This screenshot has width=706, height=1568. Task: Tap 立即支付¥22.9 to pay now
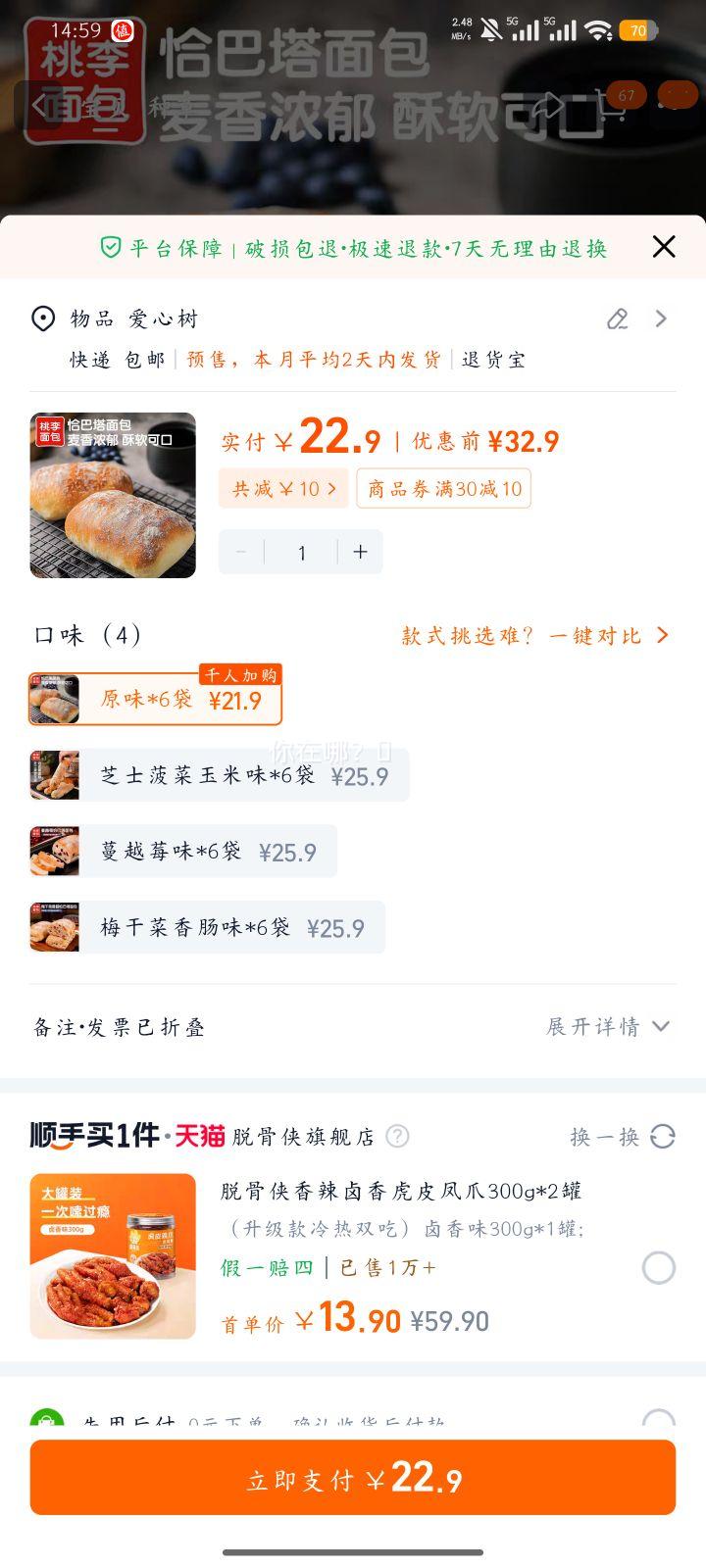(351, 1478)
